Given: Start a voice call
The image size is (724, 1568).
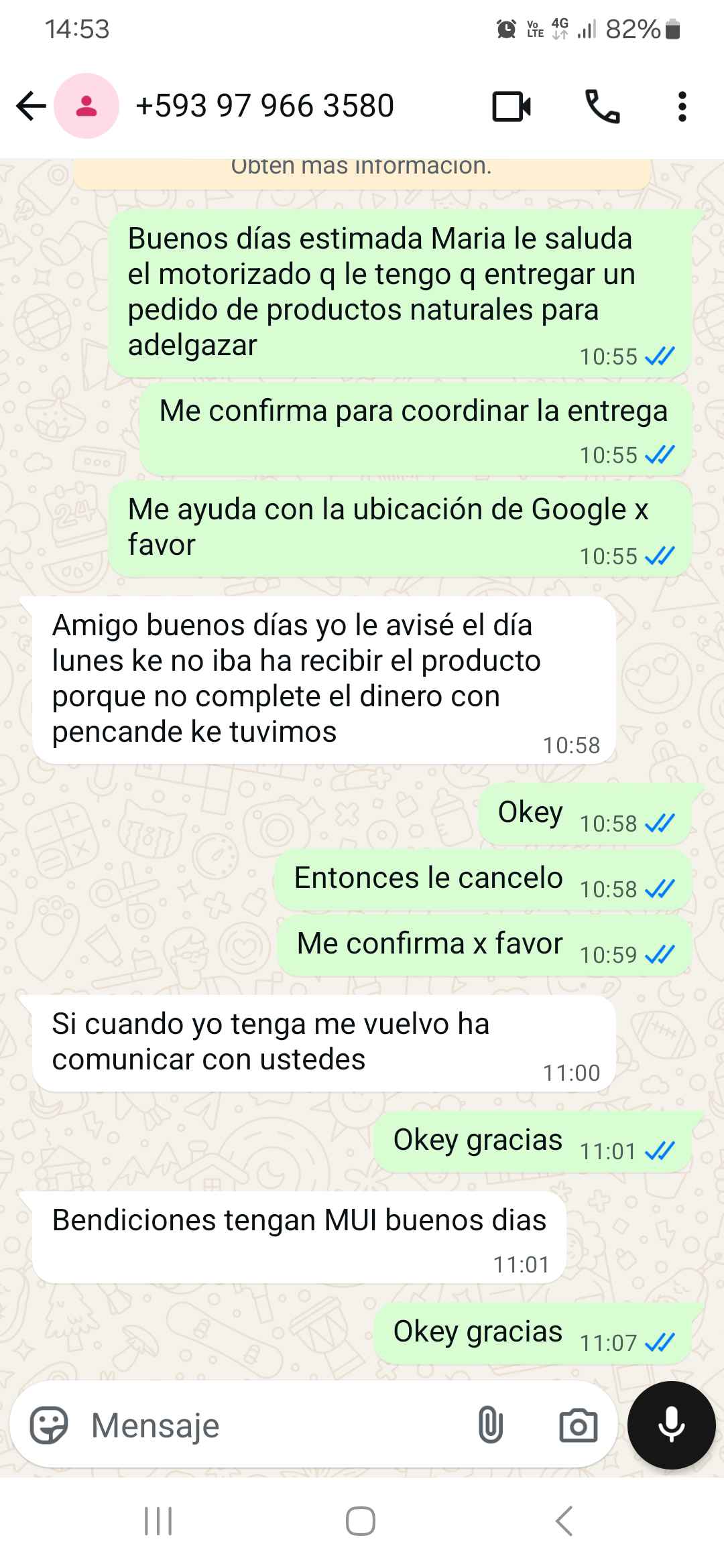Looking at the screenshot, I should (602, 107).
